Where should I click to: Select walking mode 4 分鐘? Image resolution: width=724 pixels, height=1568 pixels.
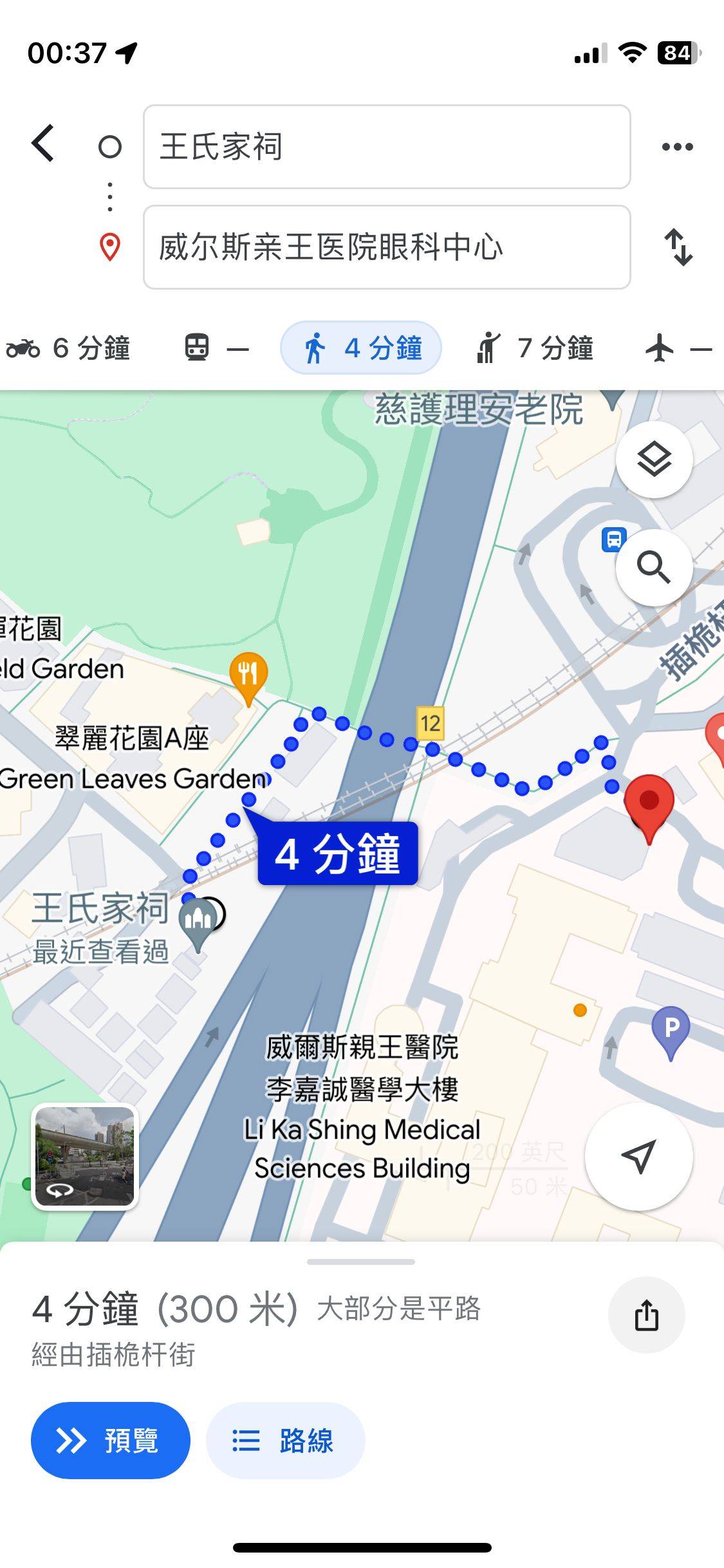tap(361, 348)
